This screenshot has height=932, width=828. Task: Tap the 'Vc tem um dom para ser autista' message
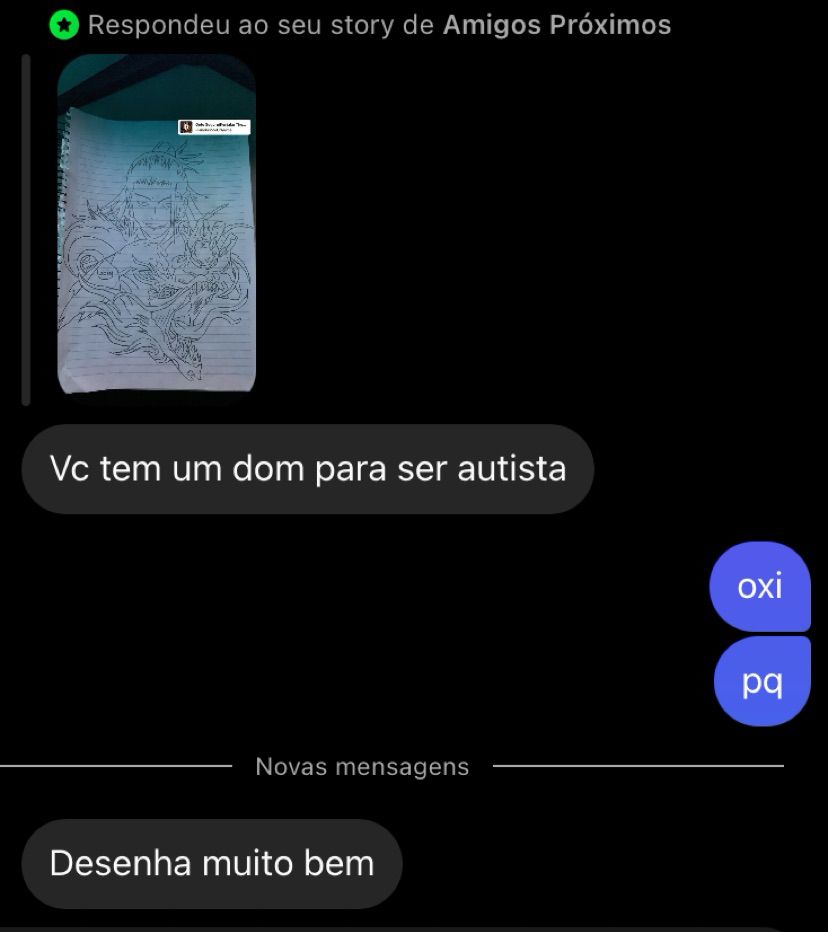(x=307, y=468)
